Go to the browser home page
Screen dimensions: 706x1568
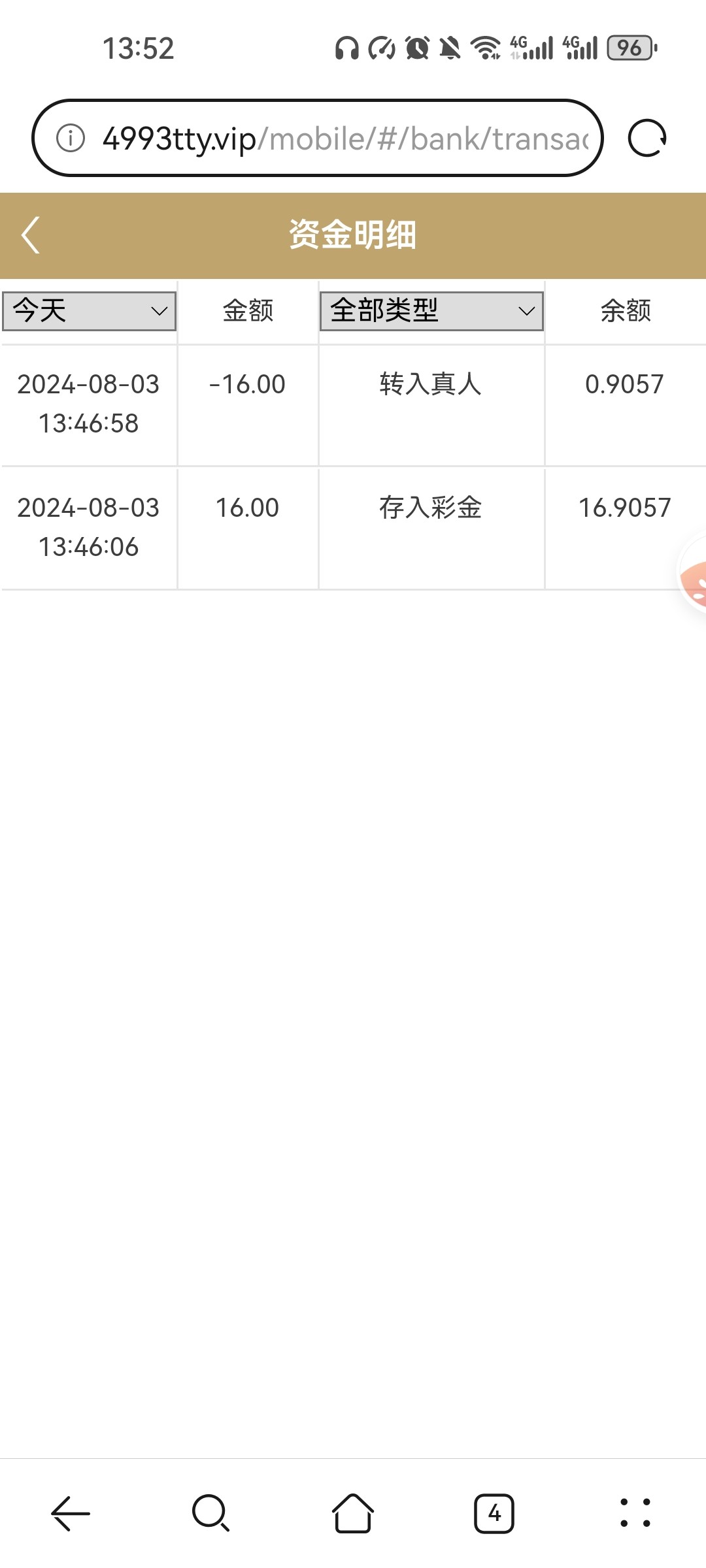[x=353, y=1513]
